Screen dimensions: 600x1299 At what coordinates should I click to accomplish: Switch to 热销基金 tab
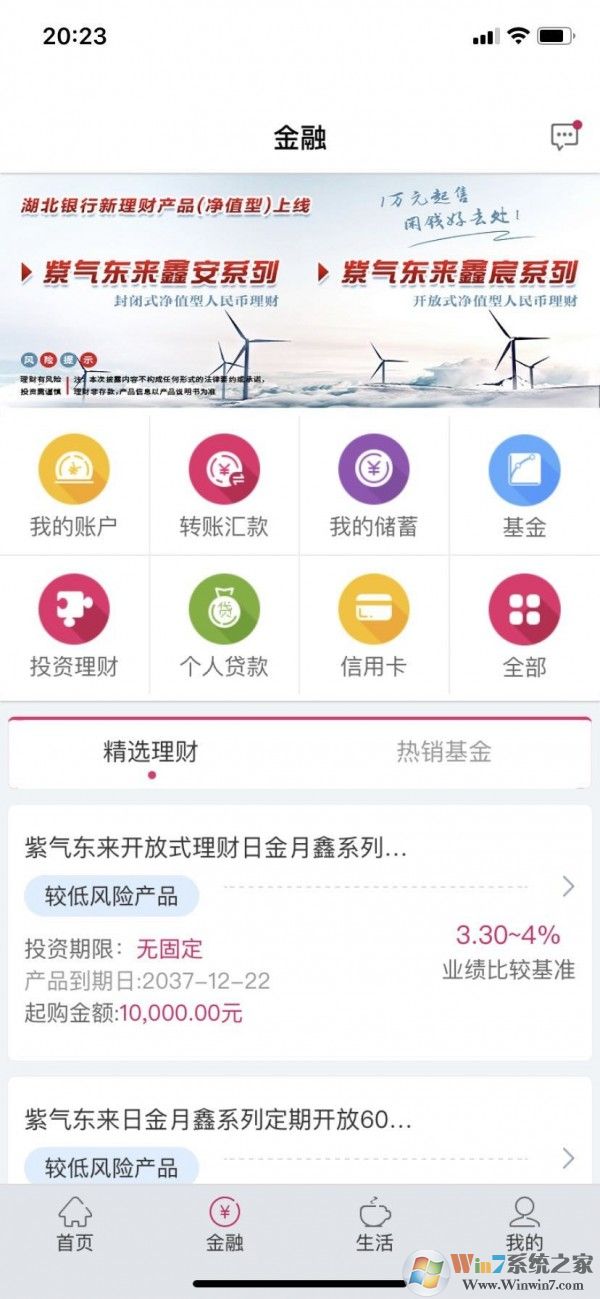pos(444,752)
